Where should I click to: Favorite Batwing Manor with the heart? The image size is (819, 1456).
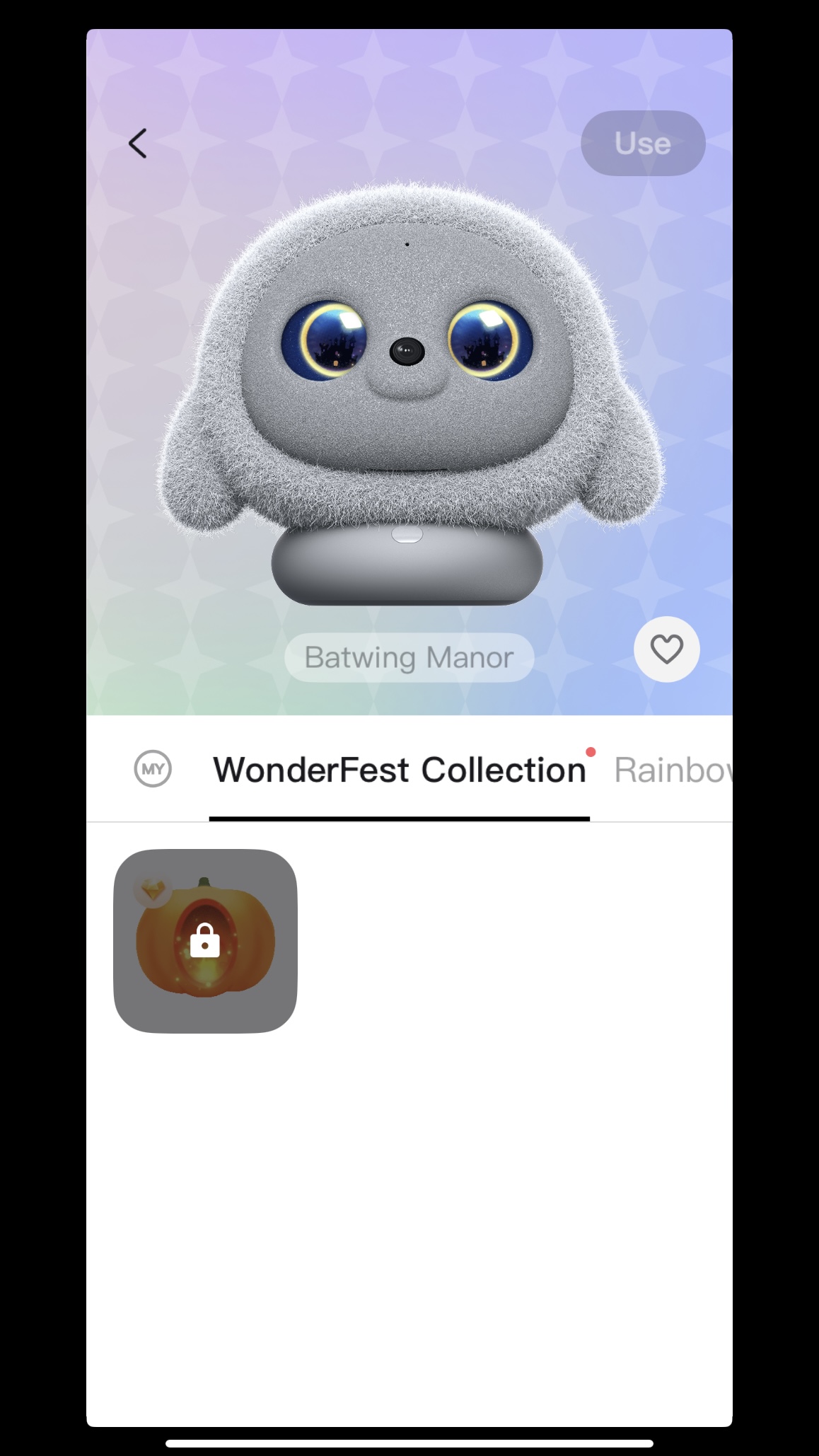click(666, 649)
